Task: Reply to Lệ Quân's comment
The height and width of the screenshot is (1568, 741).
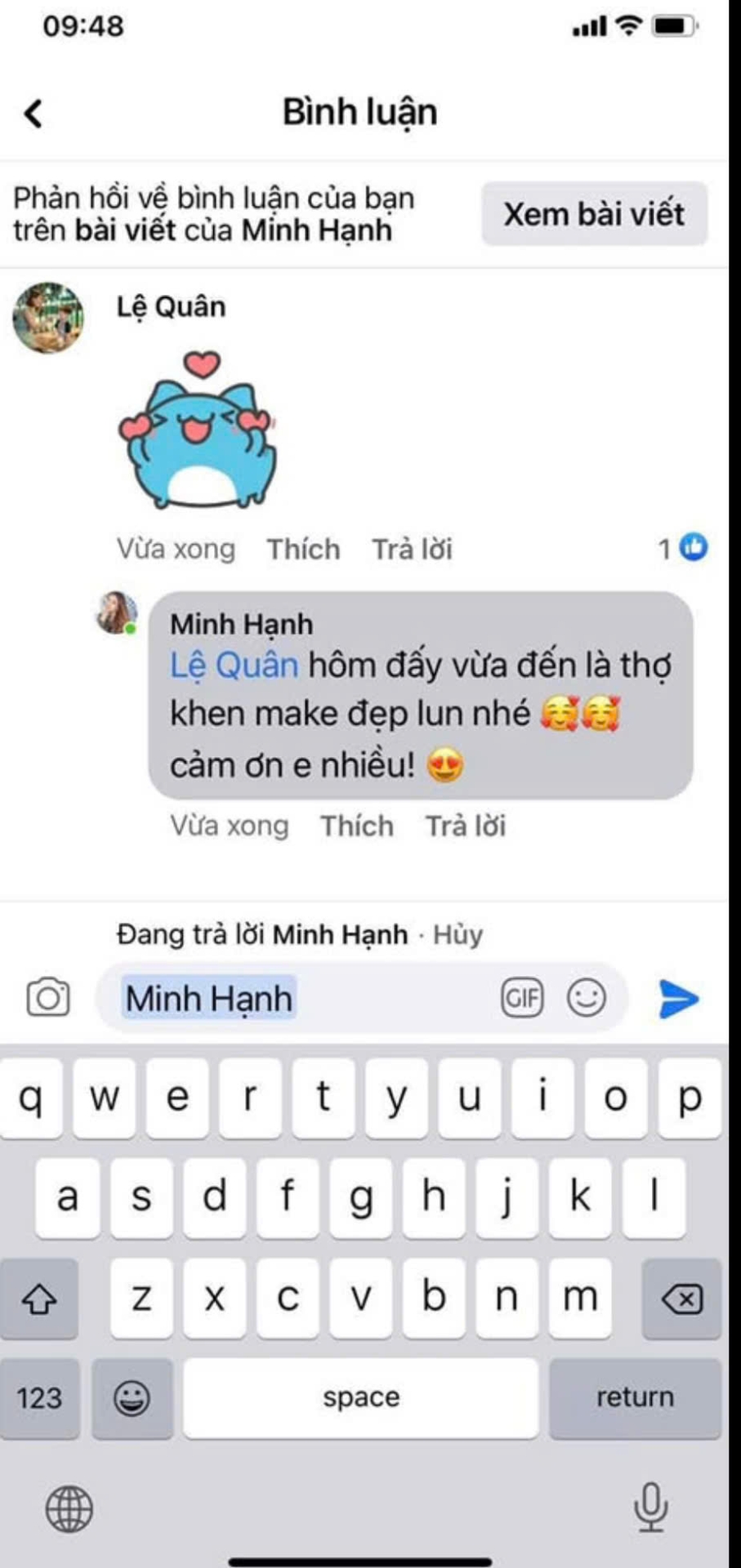Action: click(412, 549)
